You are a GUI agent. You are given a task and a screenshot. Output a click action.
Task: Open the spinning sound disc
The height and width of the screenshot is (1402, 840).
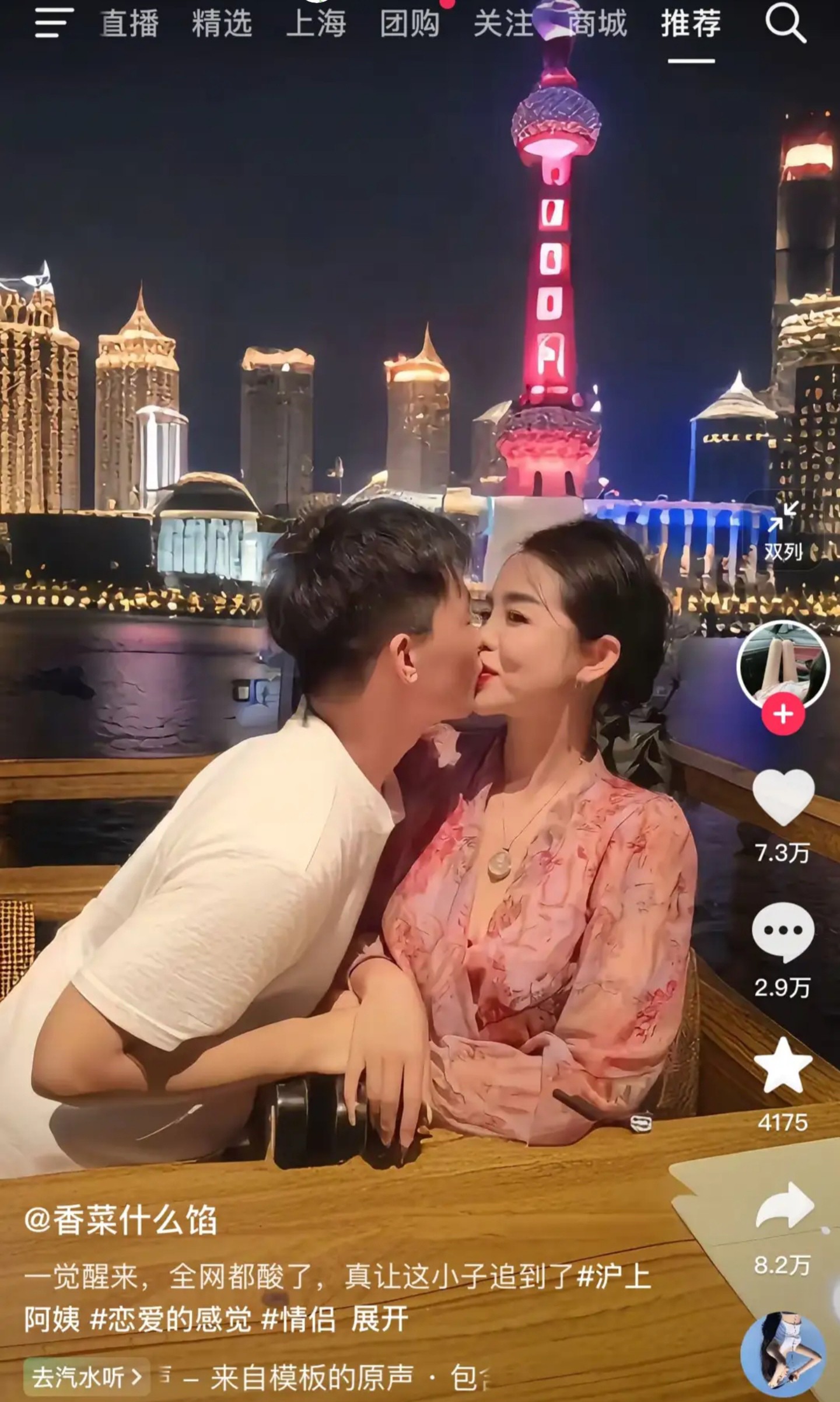click(x=783, y=1355)
